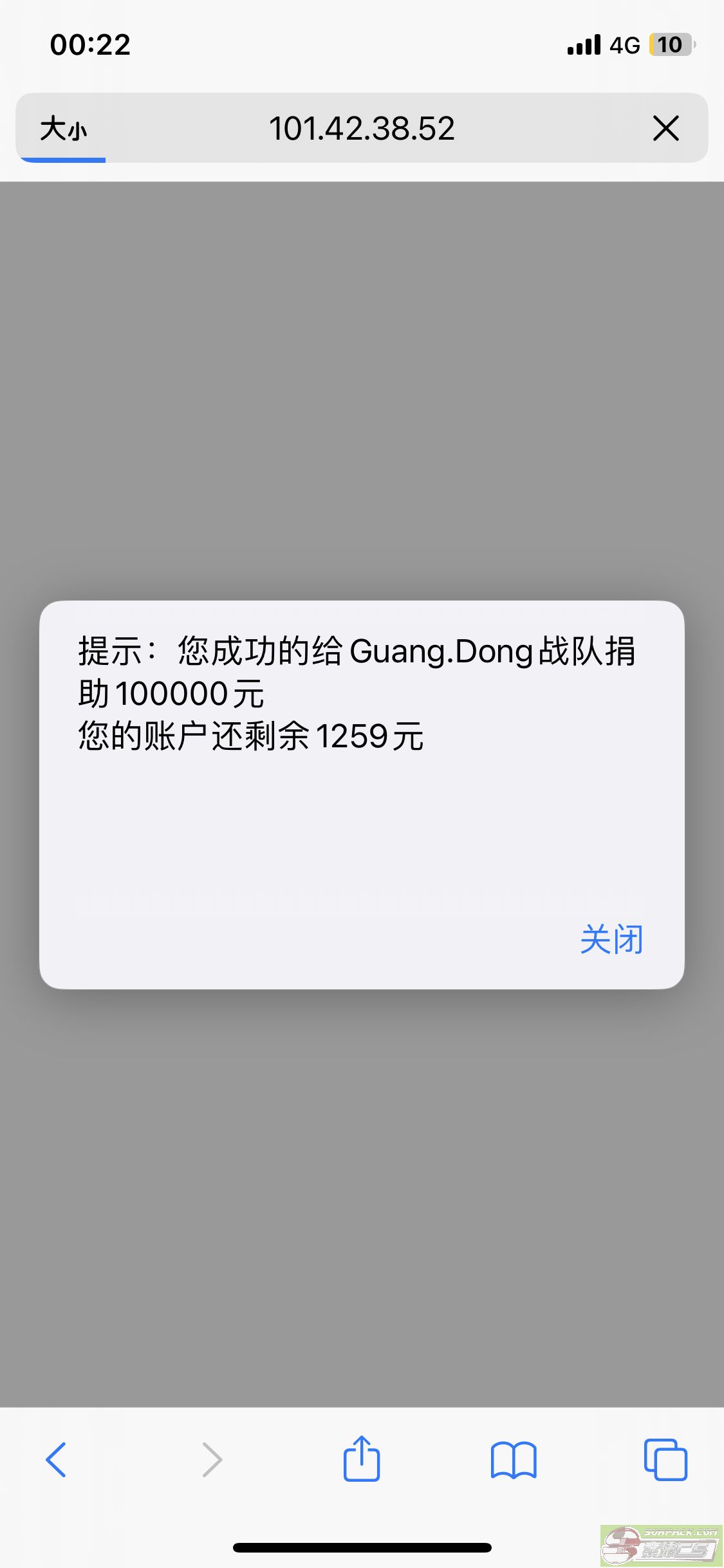Go back to the previous page
This screenshot has height=1568, width=724.
click(x=56, y=1459)
